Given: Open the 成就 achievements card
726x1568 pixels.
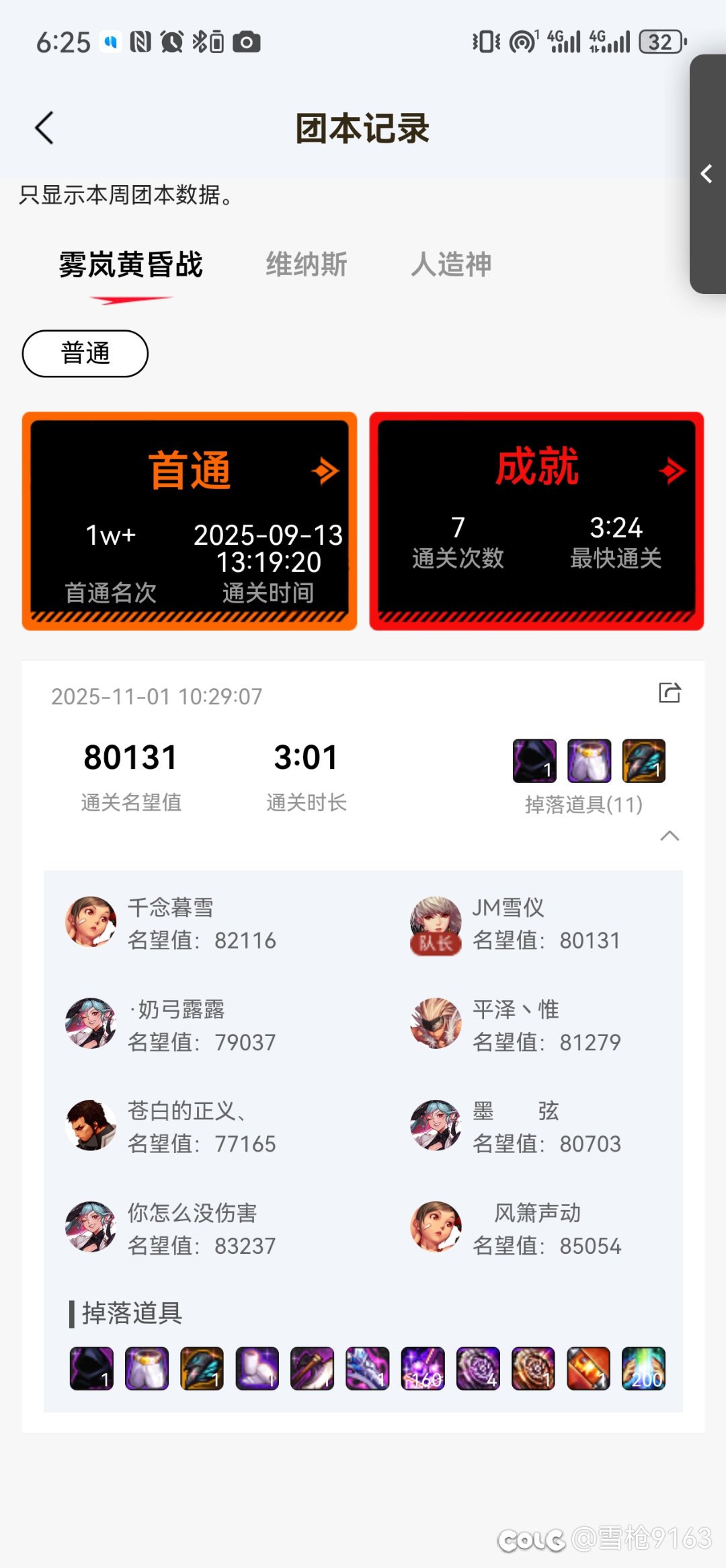Looking at the screenshot, I should click(536, 521).
